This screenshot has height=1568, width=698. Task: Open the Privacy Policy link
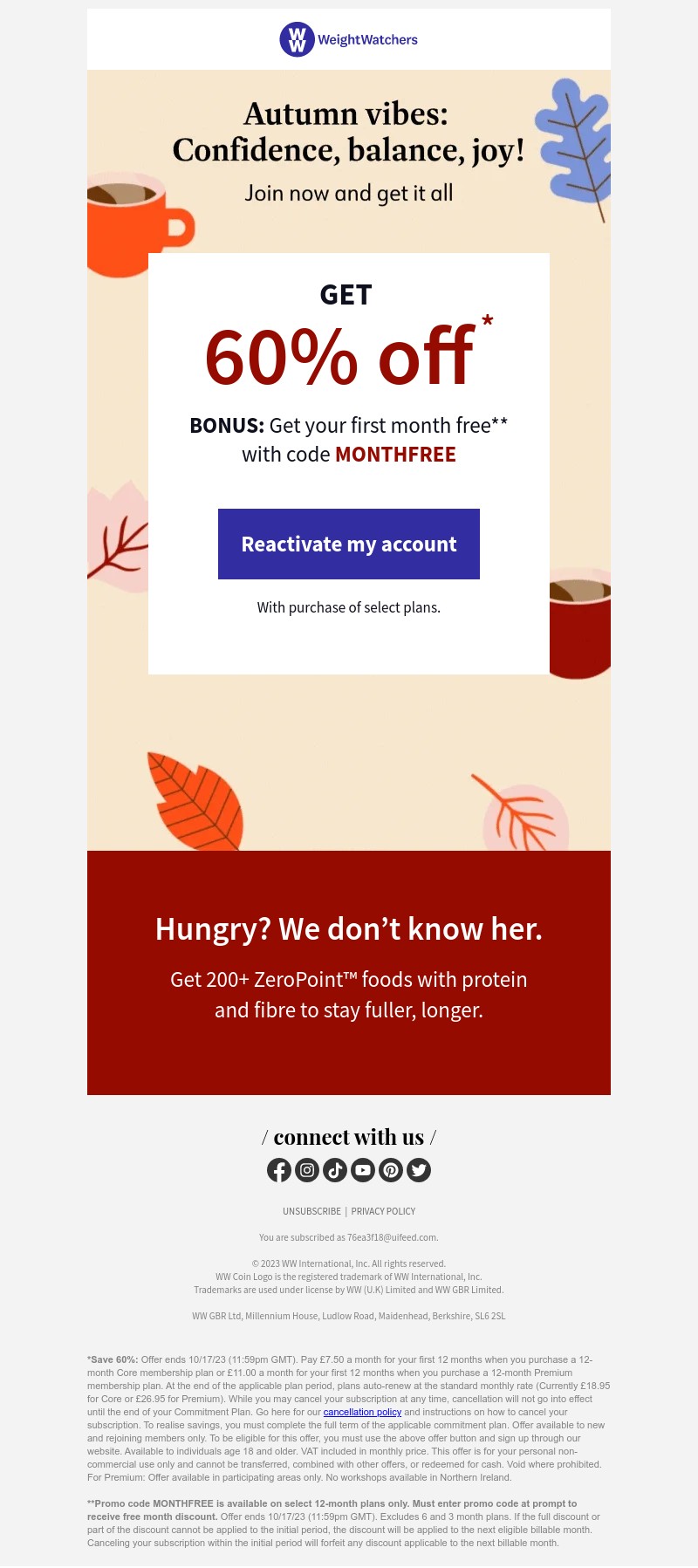[383, 1211]
